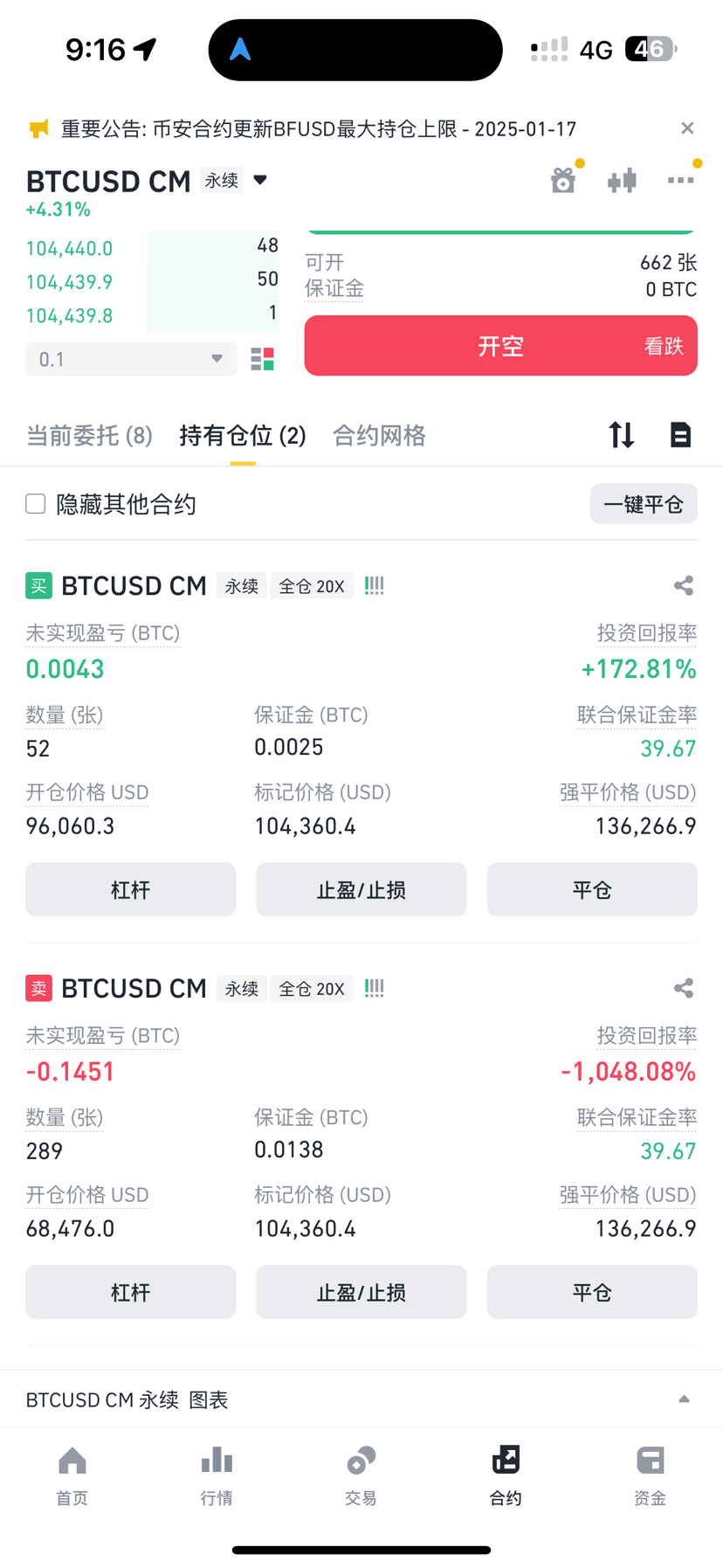Share the short BTCUSD CM position

point(683,988)
